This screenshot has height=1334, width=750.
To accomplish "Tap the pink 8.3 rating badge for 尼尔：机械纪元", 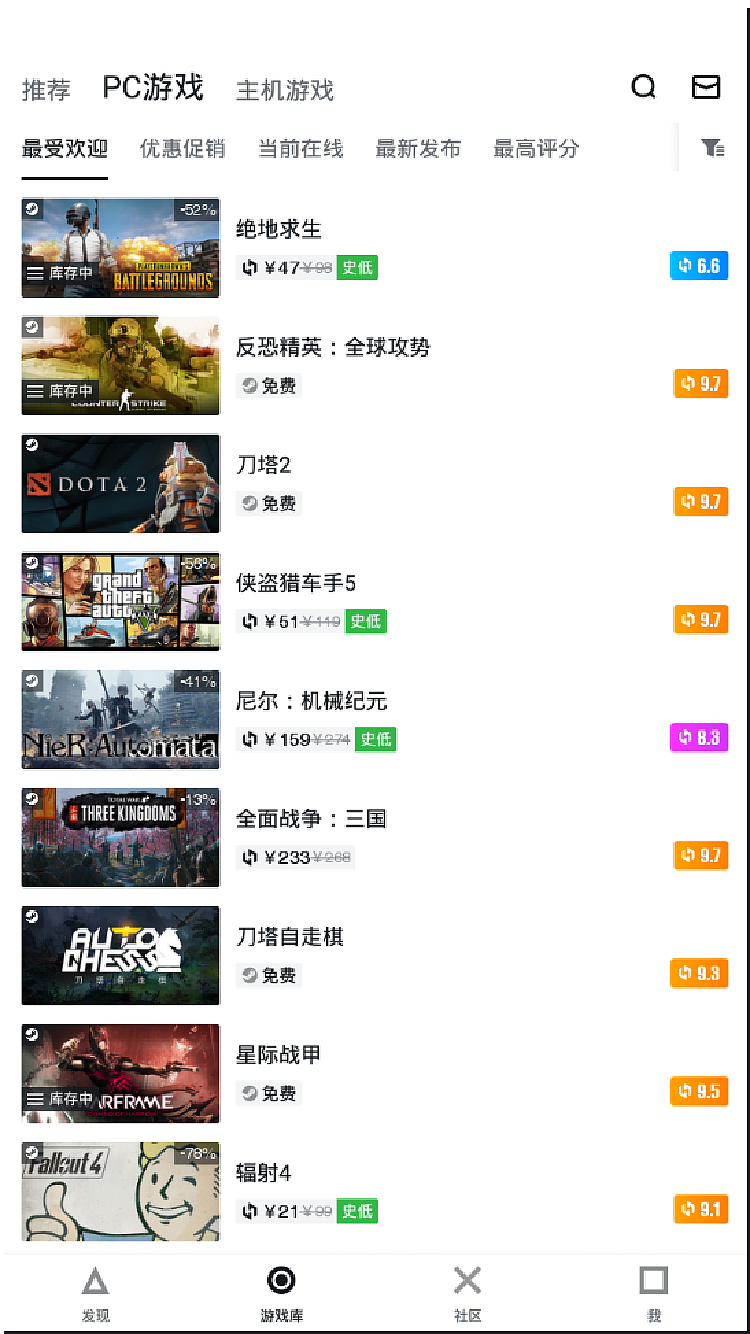I will [699, 737].
